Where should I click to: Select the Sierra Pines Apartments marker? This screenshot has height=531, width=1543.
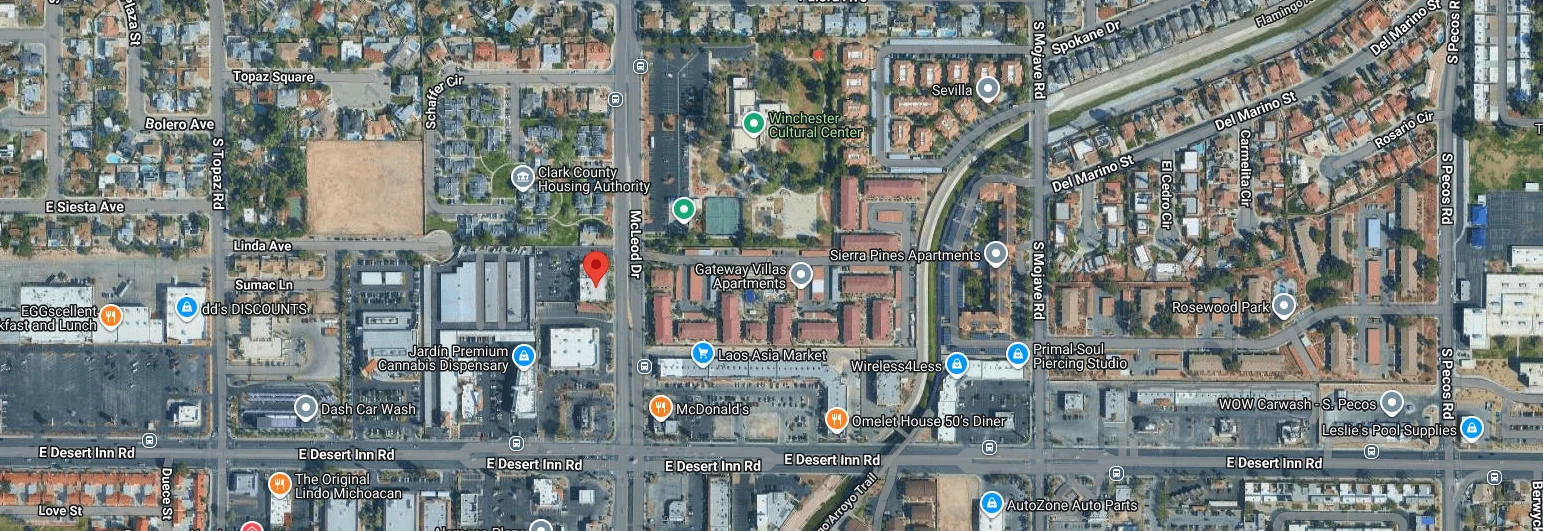[995, 254]
